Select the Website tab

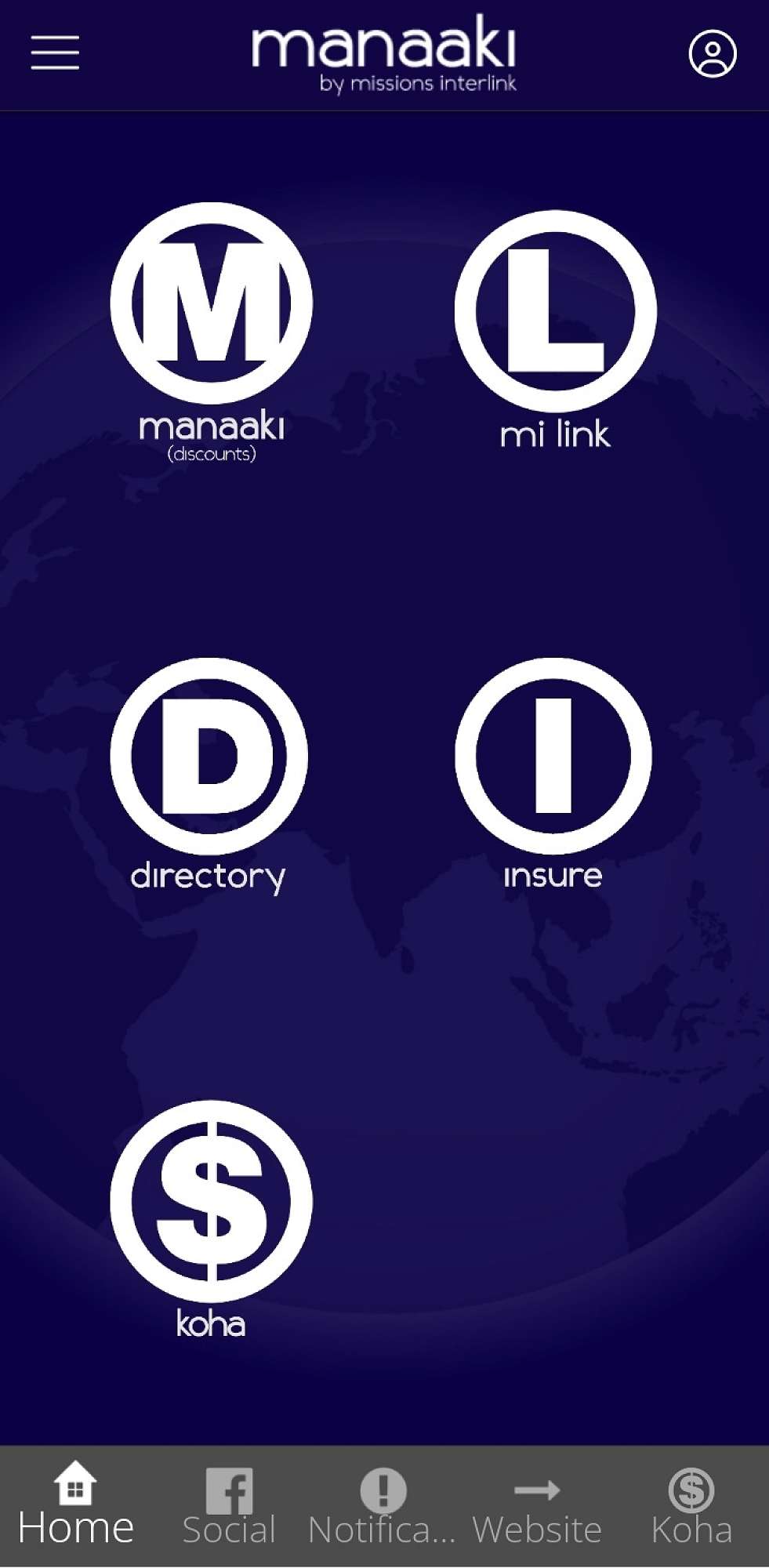(x=537, y=1507)
